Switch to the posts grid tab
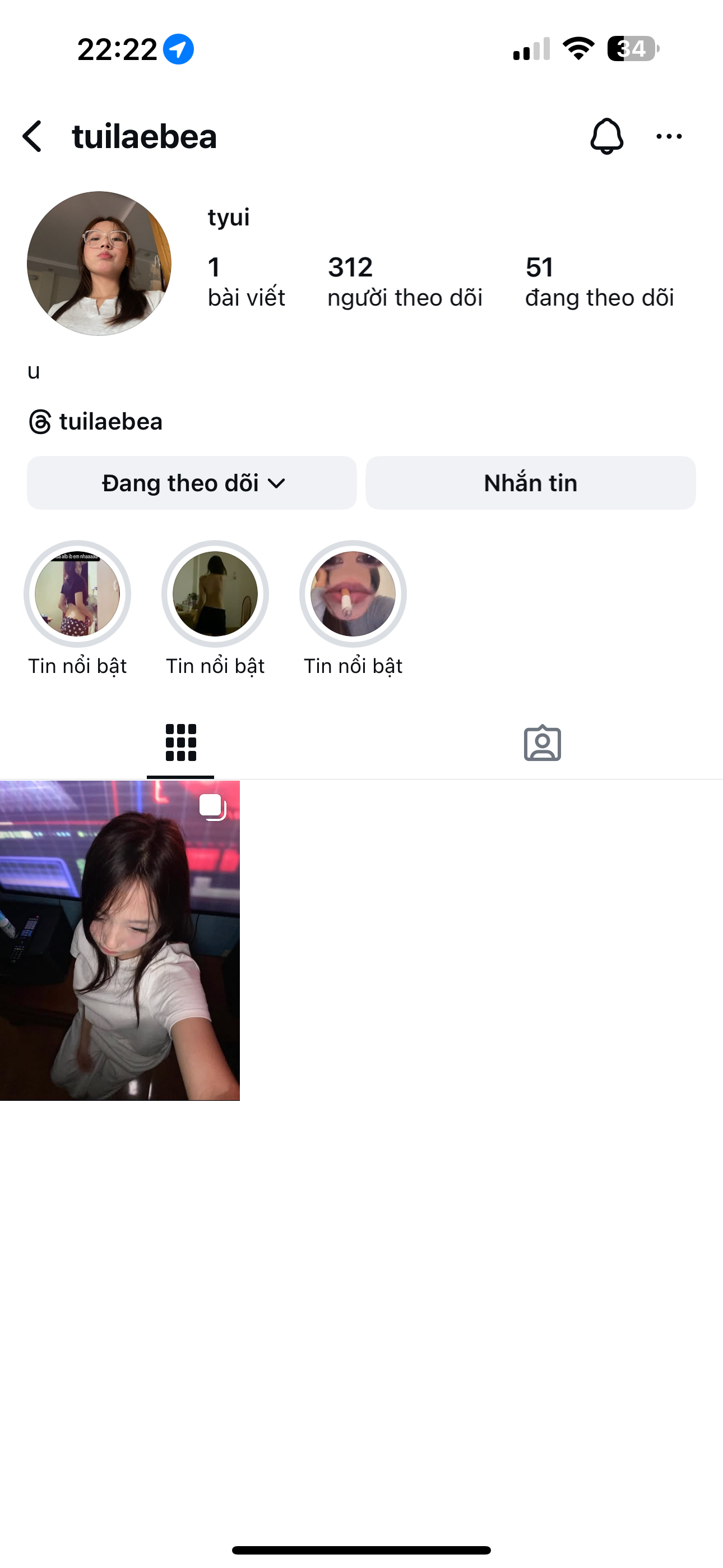The height and width of the screenshot is (1568, 723). pyautogui.click(x=180, y=743)
